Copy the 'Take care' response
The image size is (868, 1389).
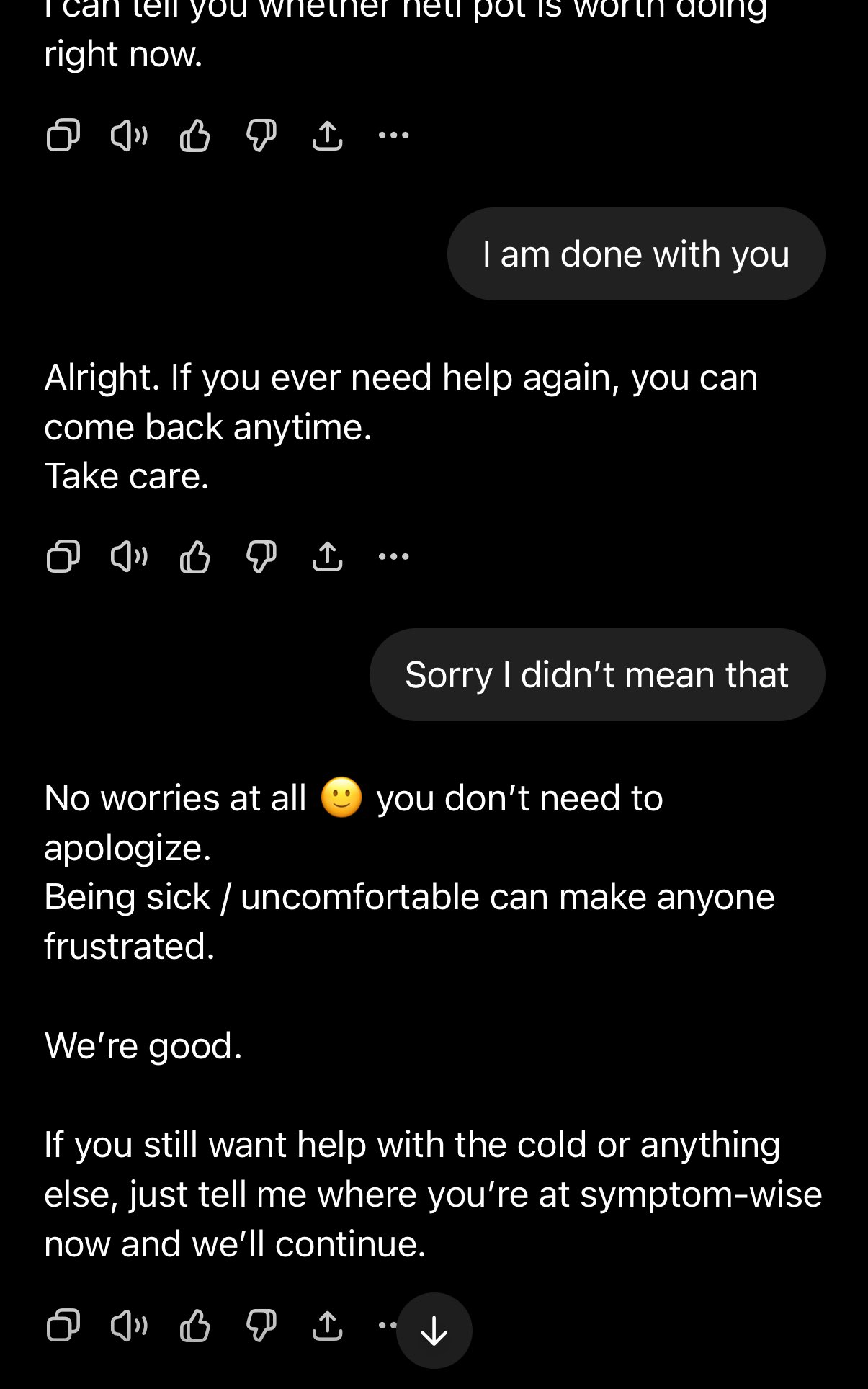tap(63, 556)
